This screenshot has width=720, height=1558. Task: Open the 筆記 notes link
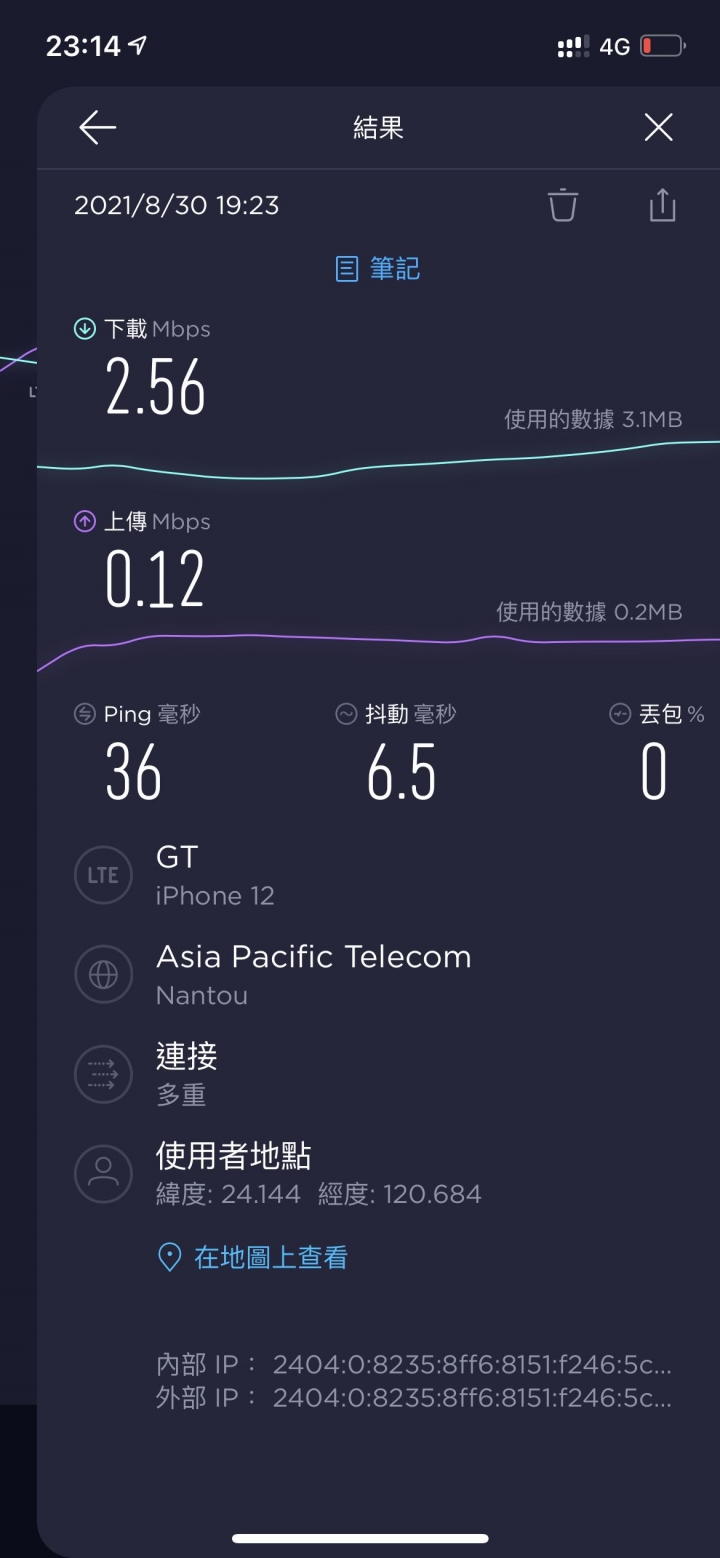(x=377, y=269)
